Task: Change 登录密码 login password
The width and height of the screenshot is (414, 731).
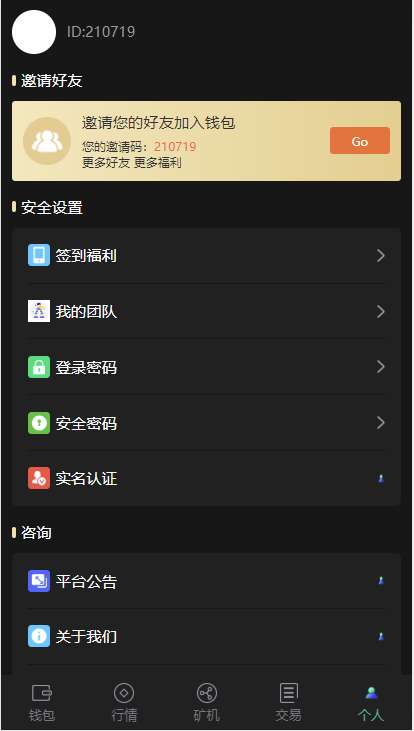Action: click(x=207, y=367)
